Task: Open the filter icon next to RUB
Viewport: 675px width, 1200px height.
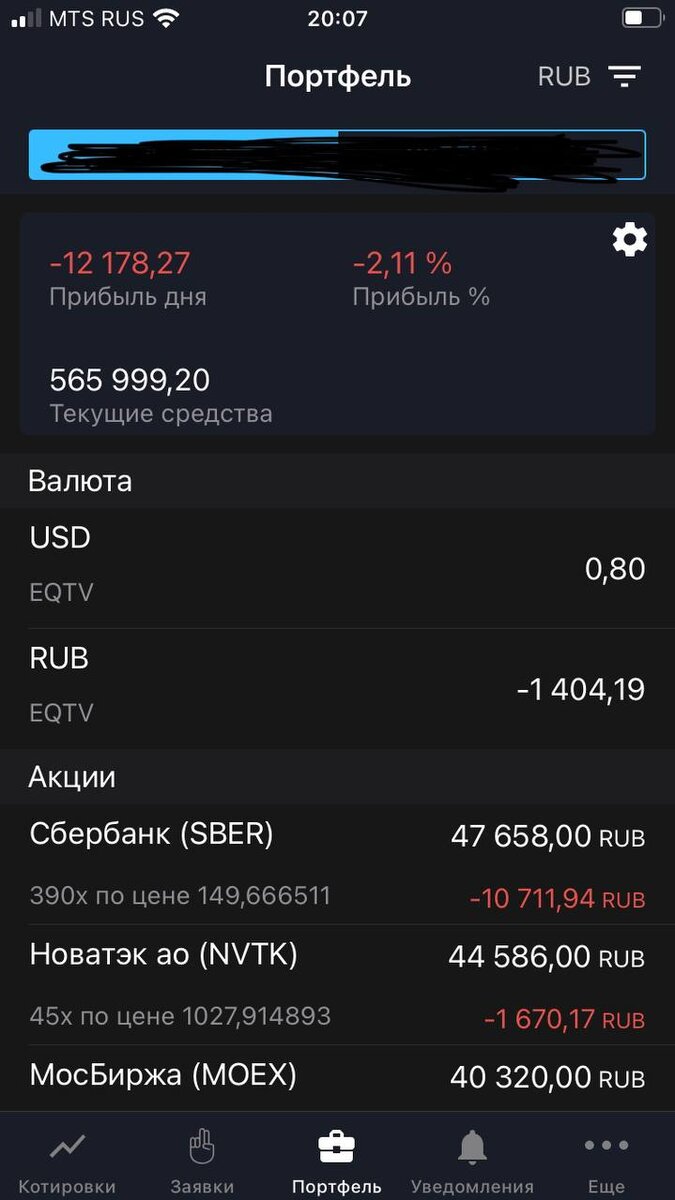Action: pos(625,76)
